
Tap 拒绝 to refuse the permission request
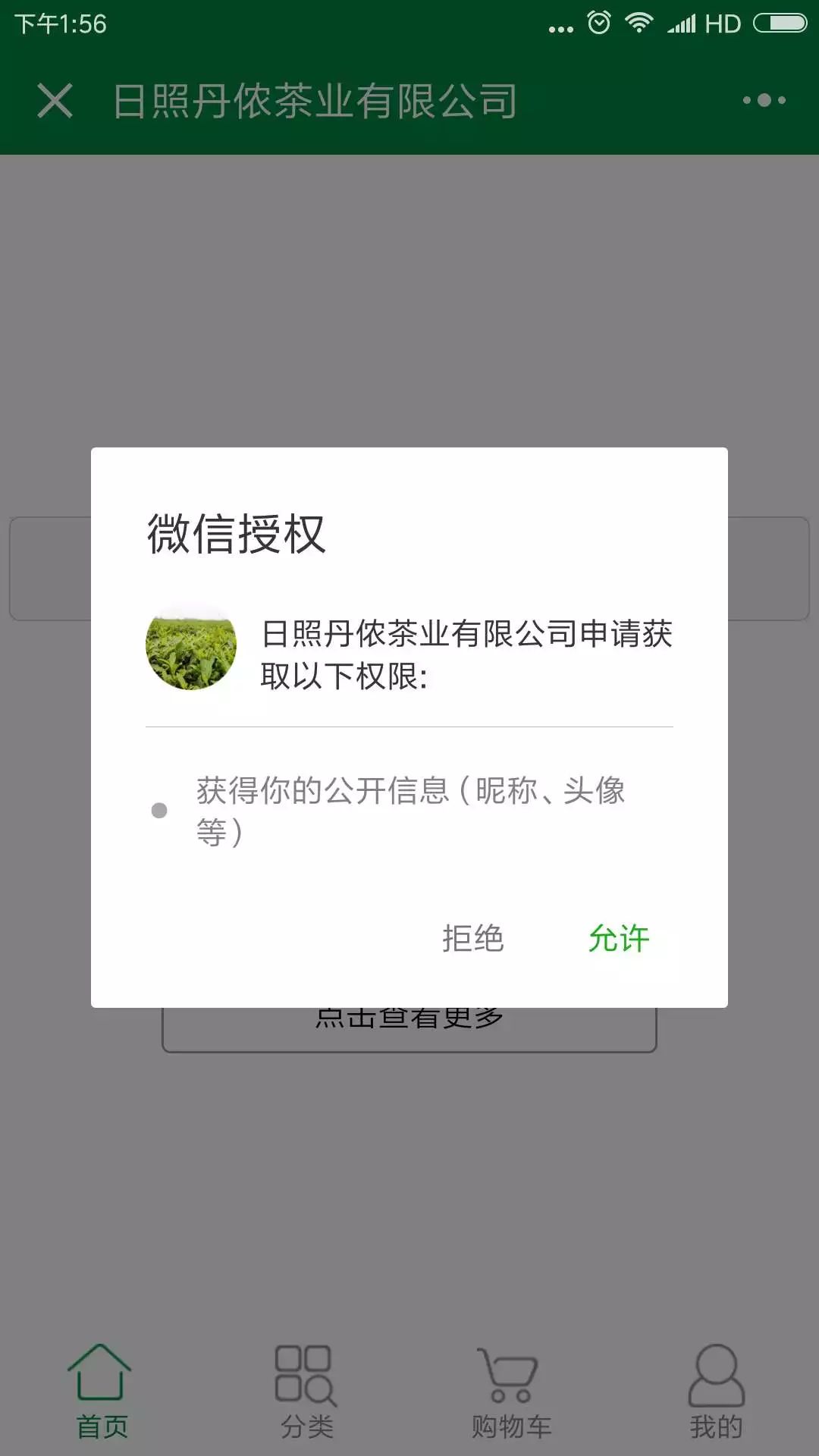coord(473,939)
